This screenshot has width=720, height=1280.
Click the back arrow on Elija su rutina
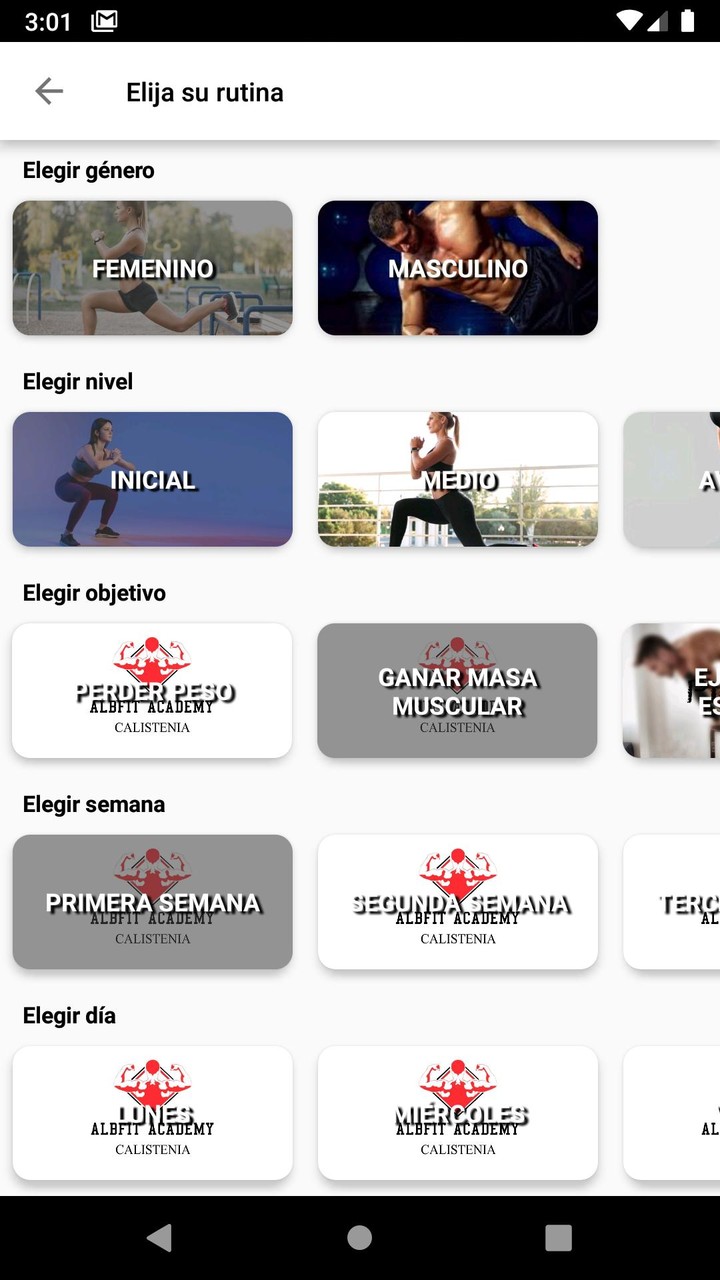(x=47, y=91)
